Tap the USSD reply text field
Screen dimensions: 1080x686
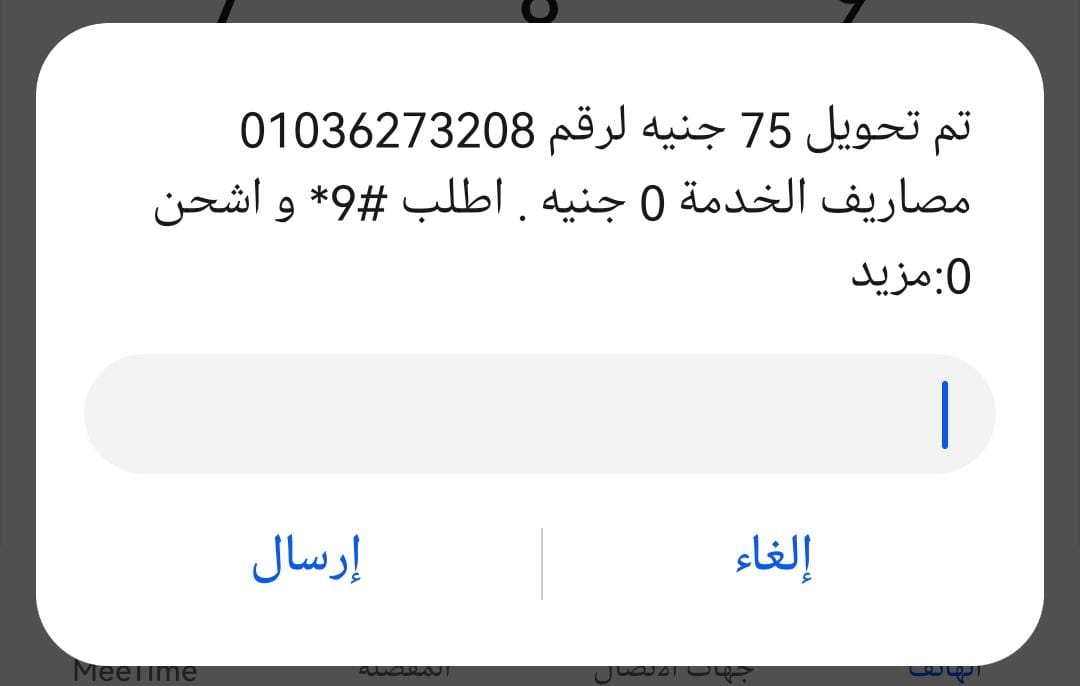tap(540, 414)
